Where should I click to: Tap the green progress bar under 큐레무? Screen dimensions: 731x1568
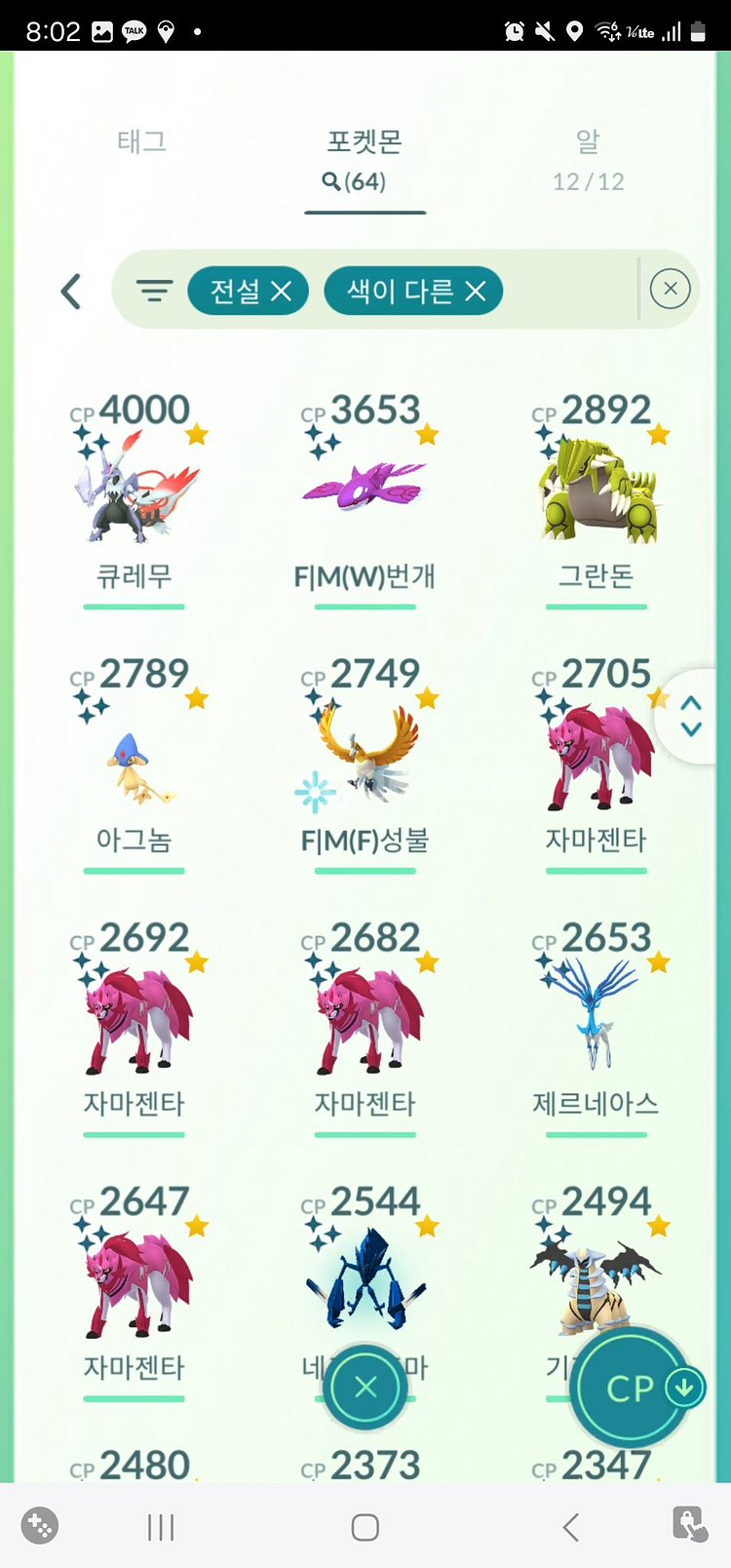(134, 607)
